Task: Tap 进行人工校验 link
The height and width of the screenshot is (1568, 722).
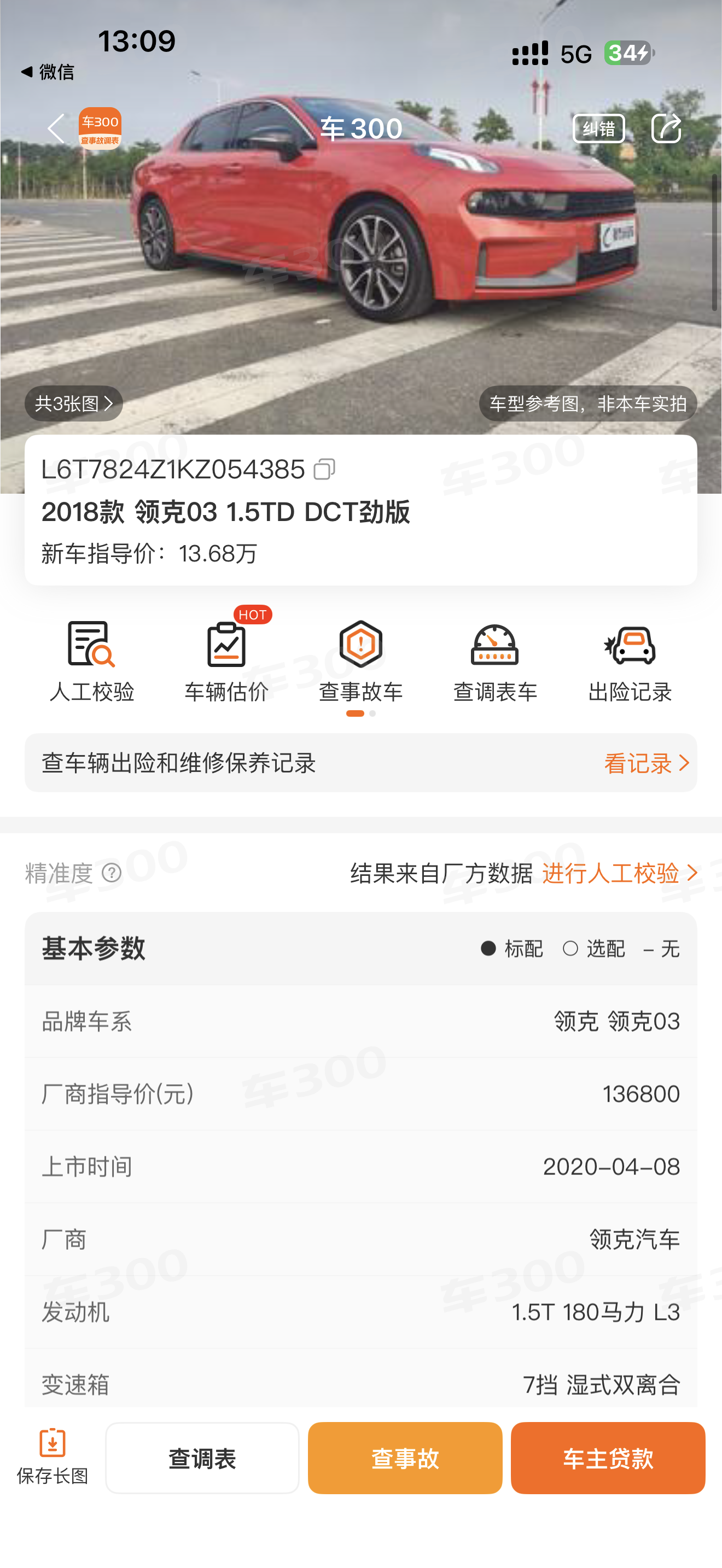Action: coord(619,873)
